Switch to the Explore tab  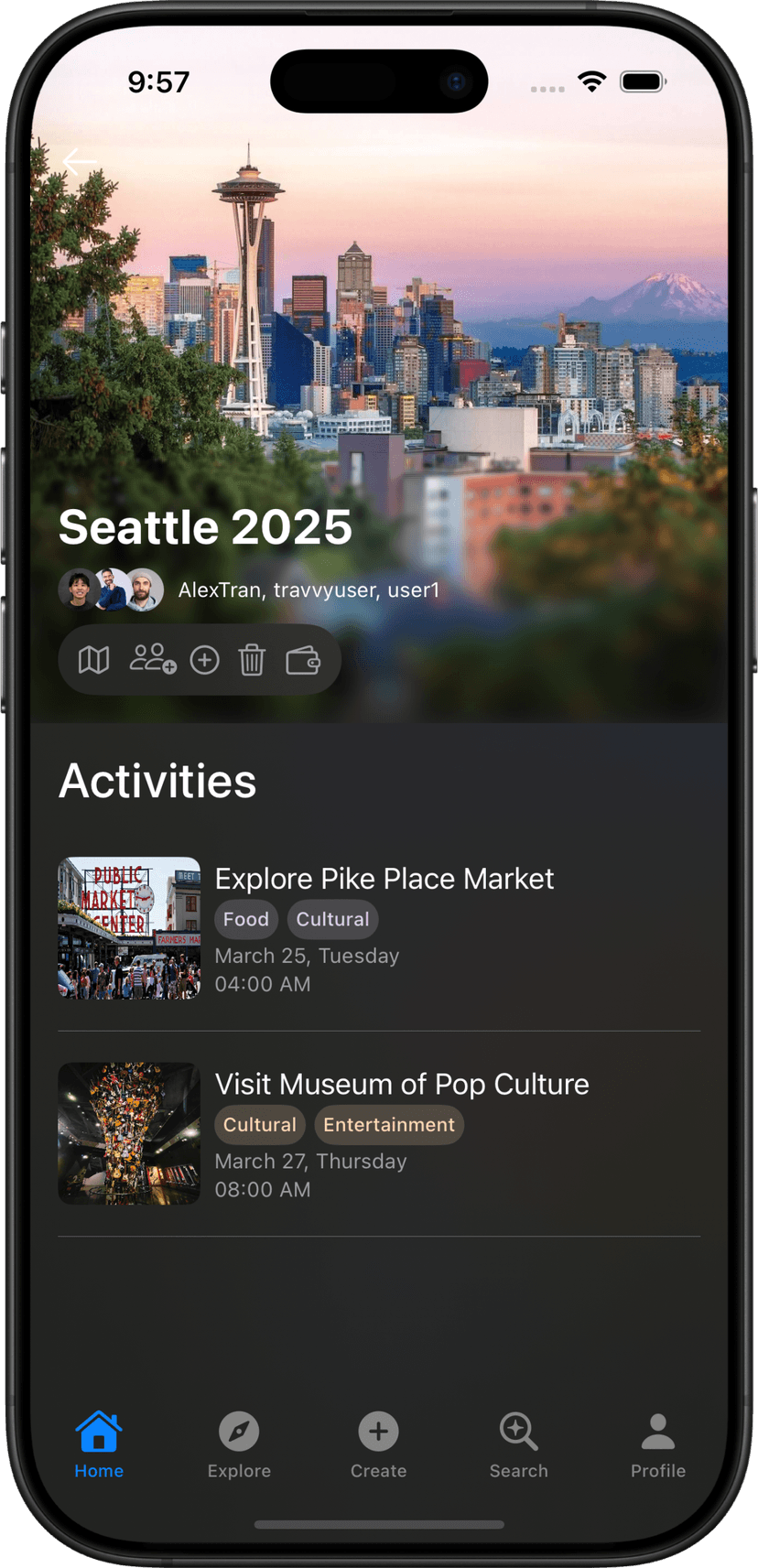(239, 1445)
